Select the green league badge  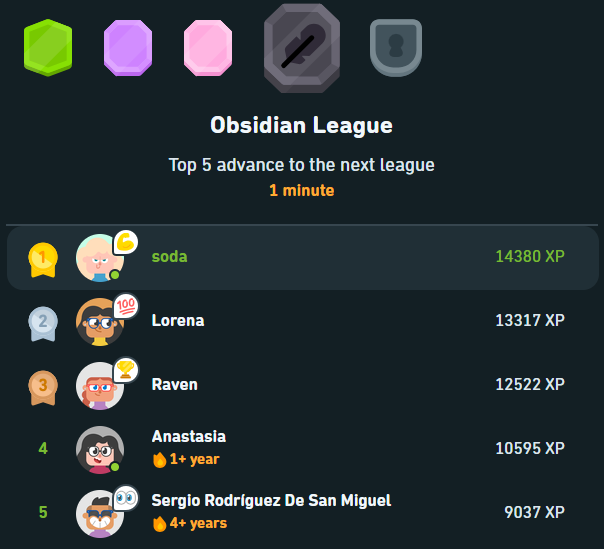click(49, 47)
